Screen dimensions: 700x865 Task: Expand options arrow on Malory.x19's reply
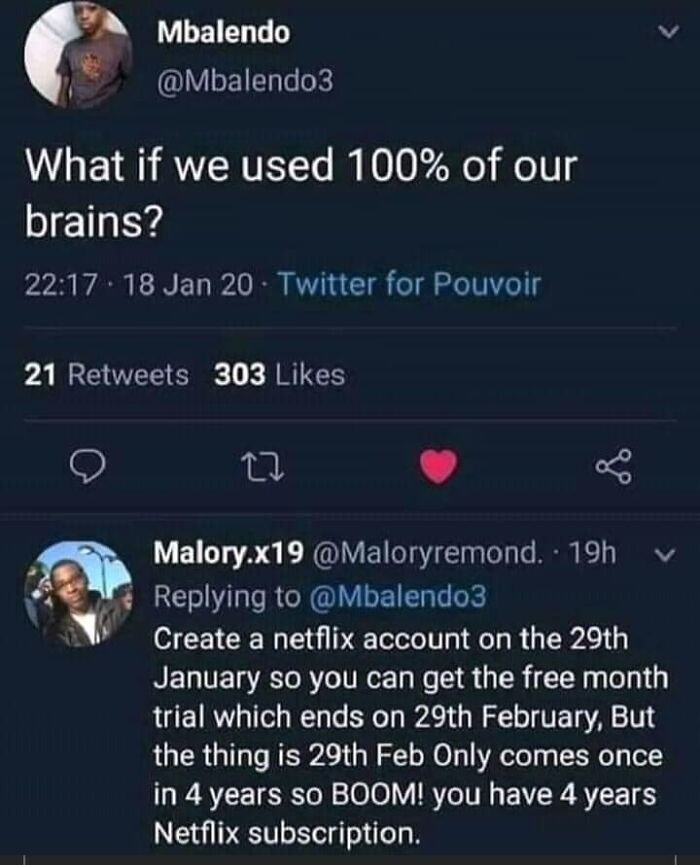coord(666,555)
